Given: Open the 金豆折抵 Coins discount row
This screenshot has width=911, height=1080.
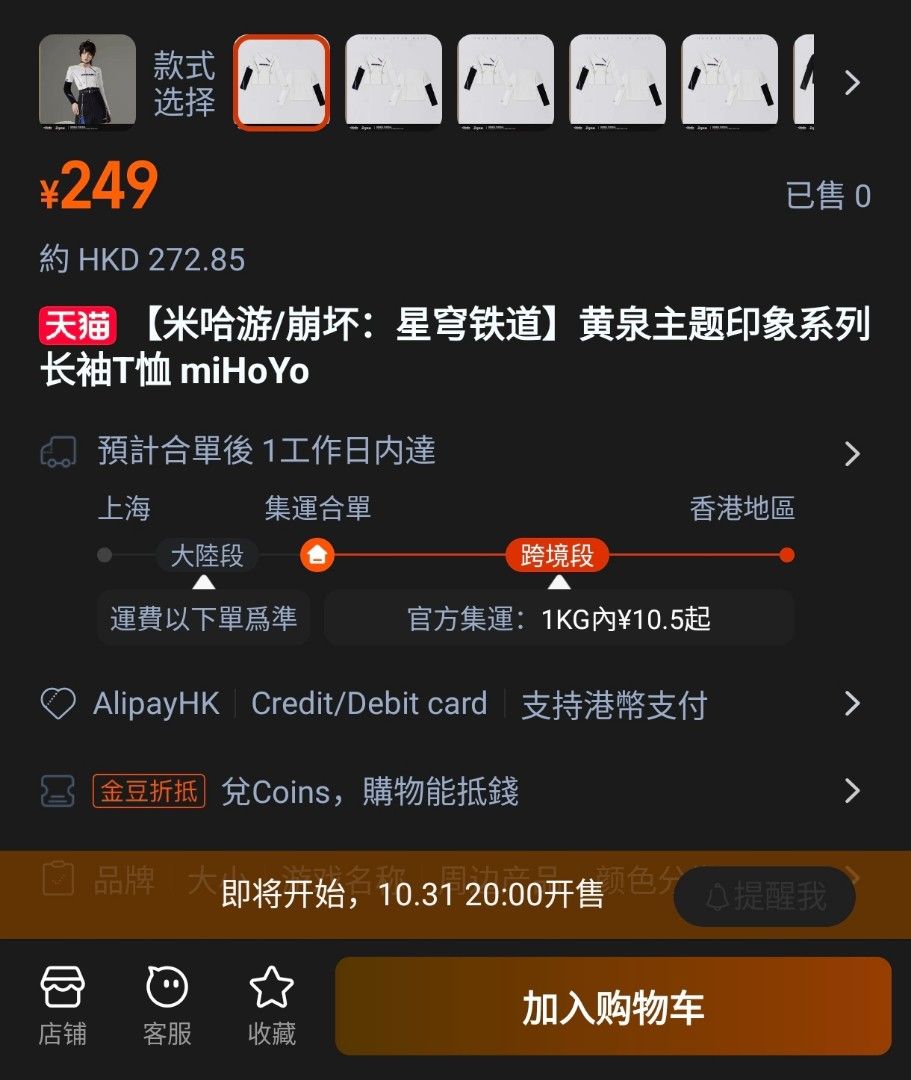Looking at the screenshot, I should (450, 792).
